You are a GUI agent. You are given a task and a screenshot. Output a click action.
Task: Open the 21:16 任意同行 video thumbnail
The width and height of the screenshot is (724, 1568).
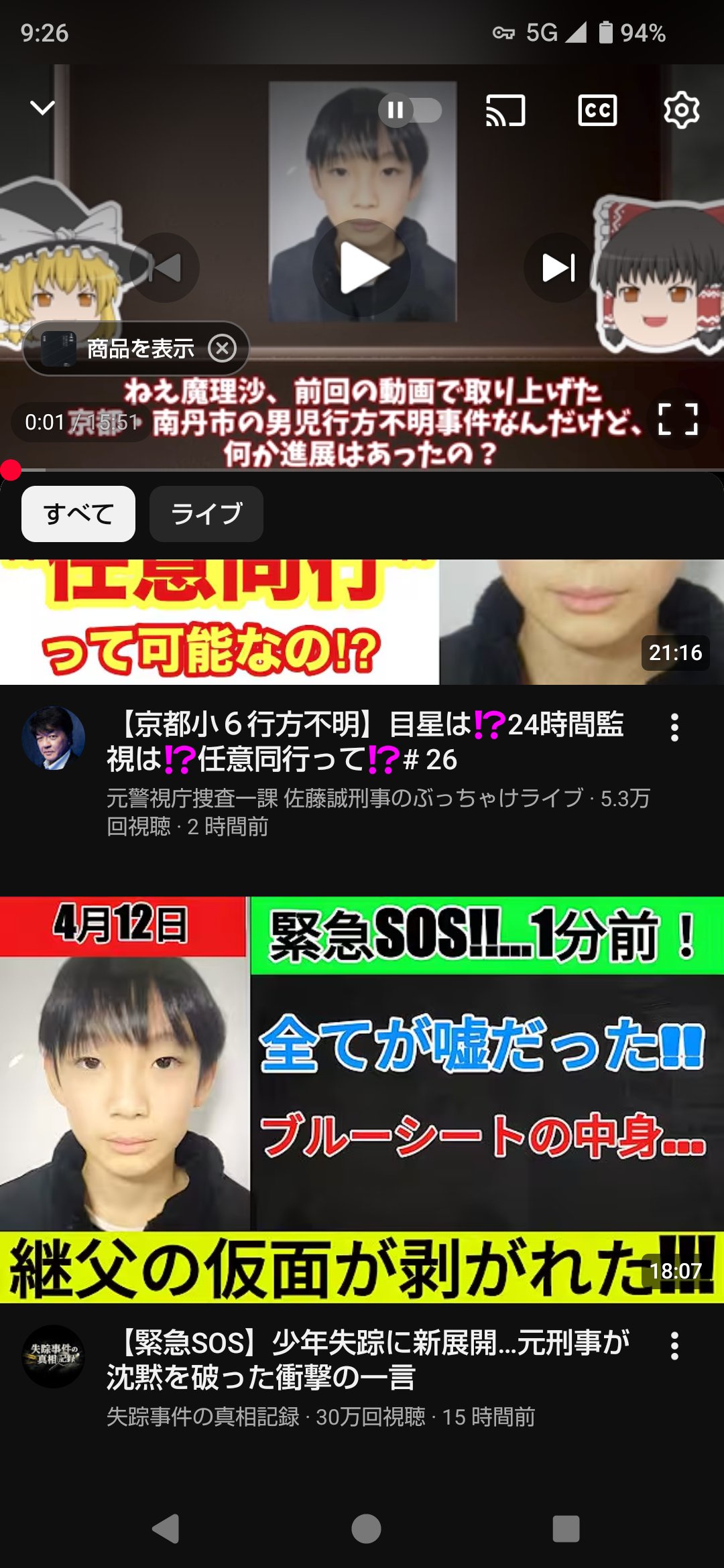pos(362,622)
